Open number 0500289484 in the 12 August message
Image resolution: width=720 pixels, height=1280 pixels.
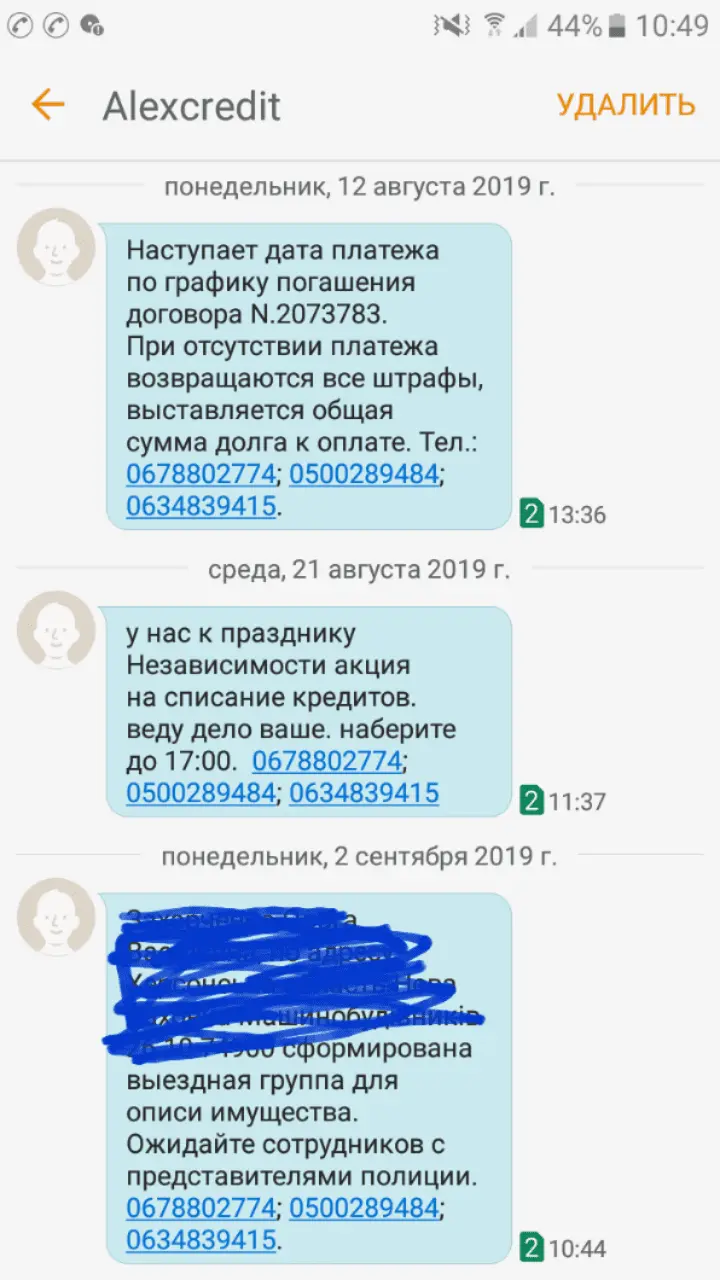(x=364, y=473)
